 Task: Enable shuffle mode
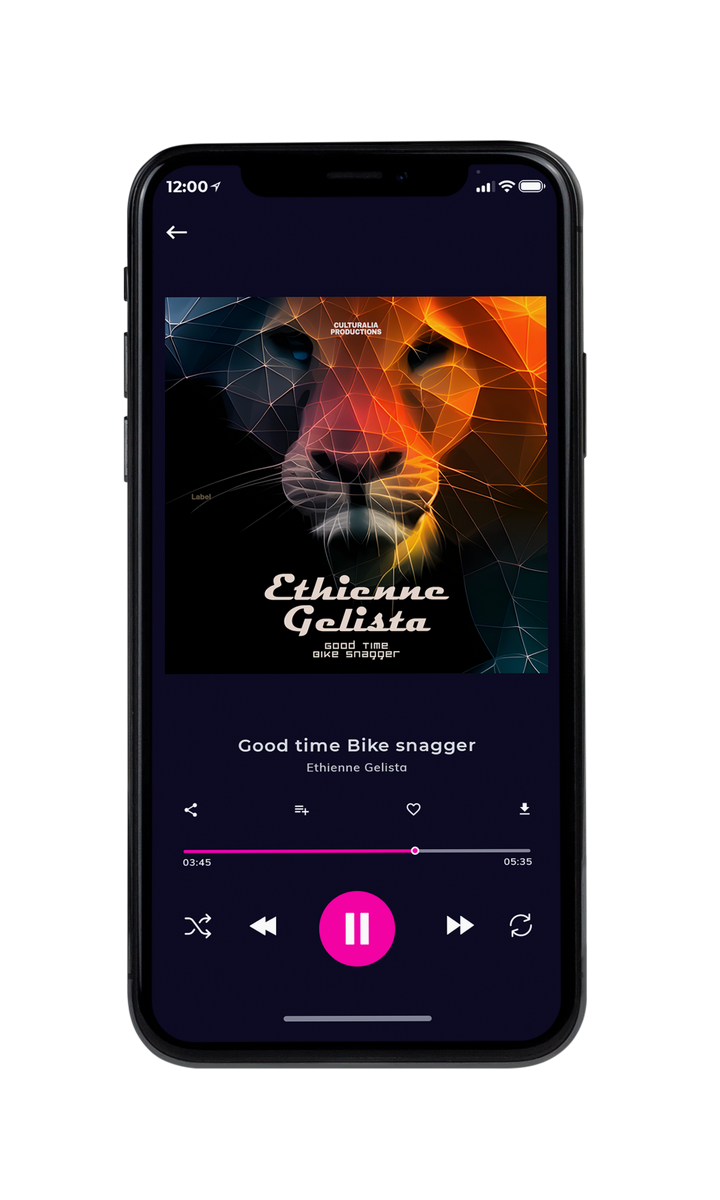point(198,927)
